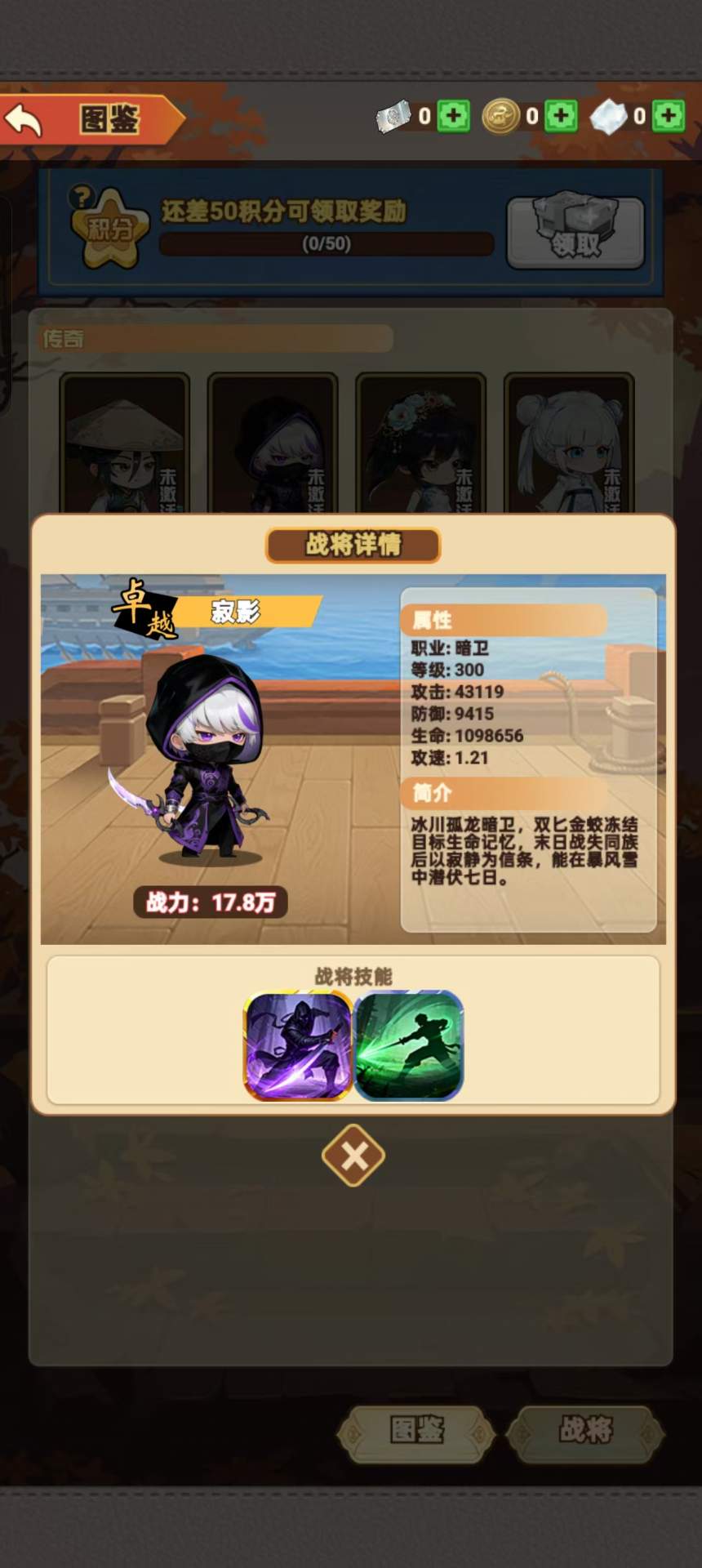Open the flower-haired girl hero card
Viewport: 702px width, 1568px height.
click(420, 443)
